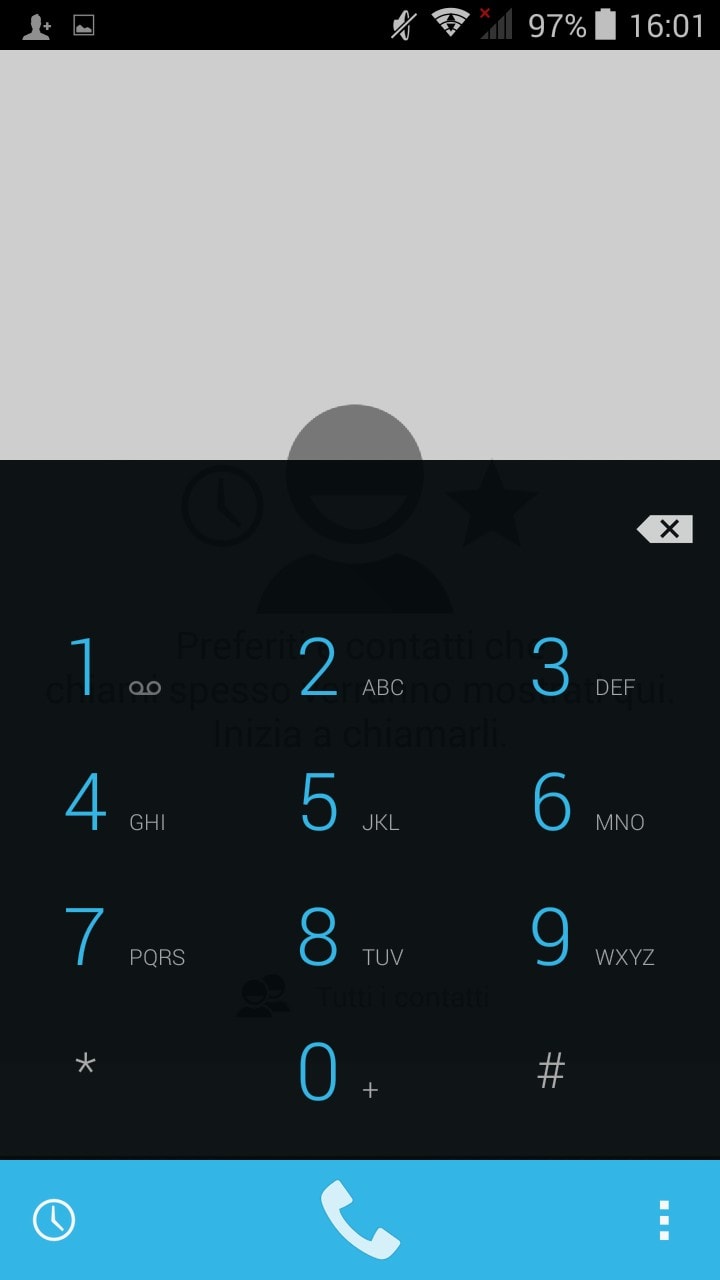This screenshot has width=720, height=1280.
Task: Tap the 4 GHI key
Action: [112, 803]
